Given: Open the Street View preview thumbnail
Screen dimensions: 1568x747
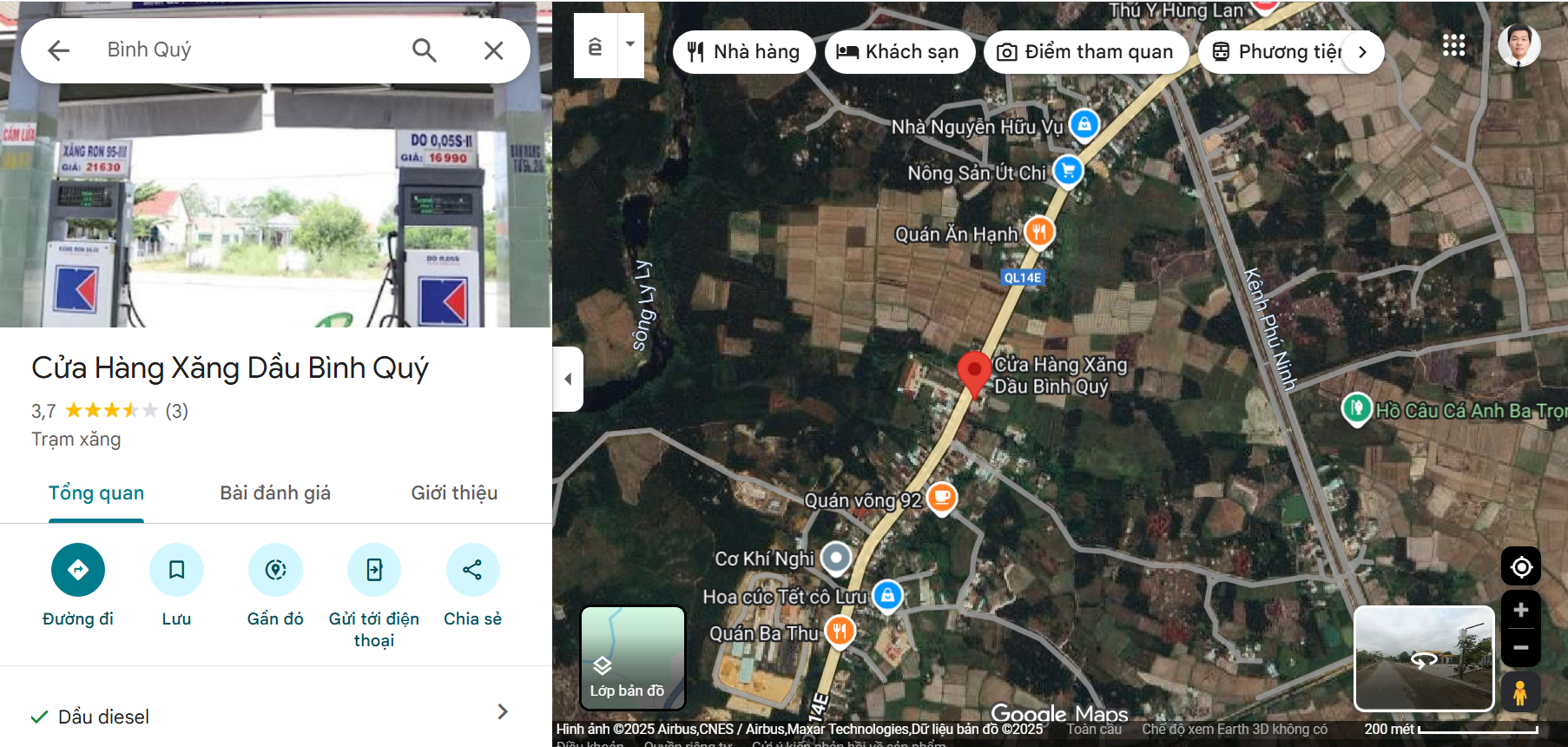Looking at the screenshot, I should [x=1423, y=658].
